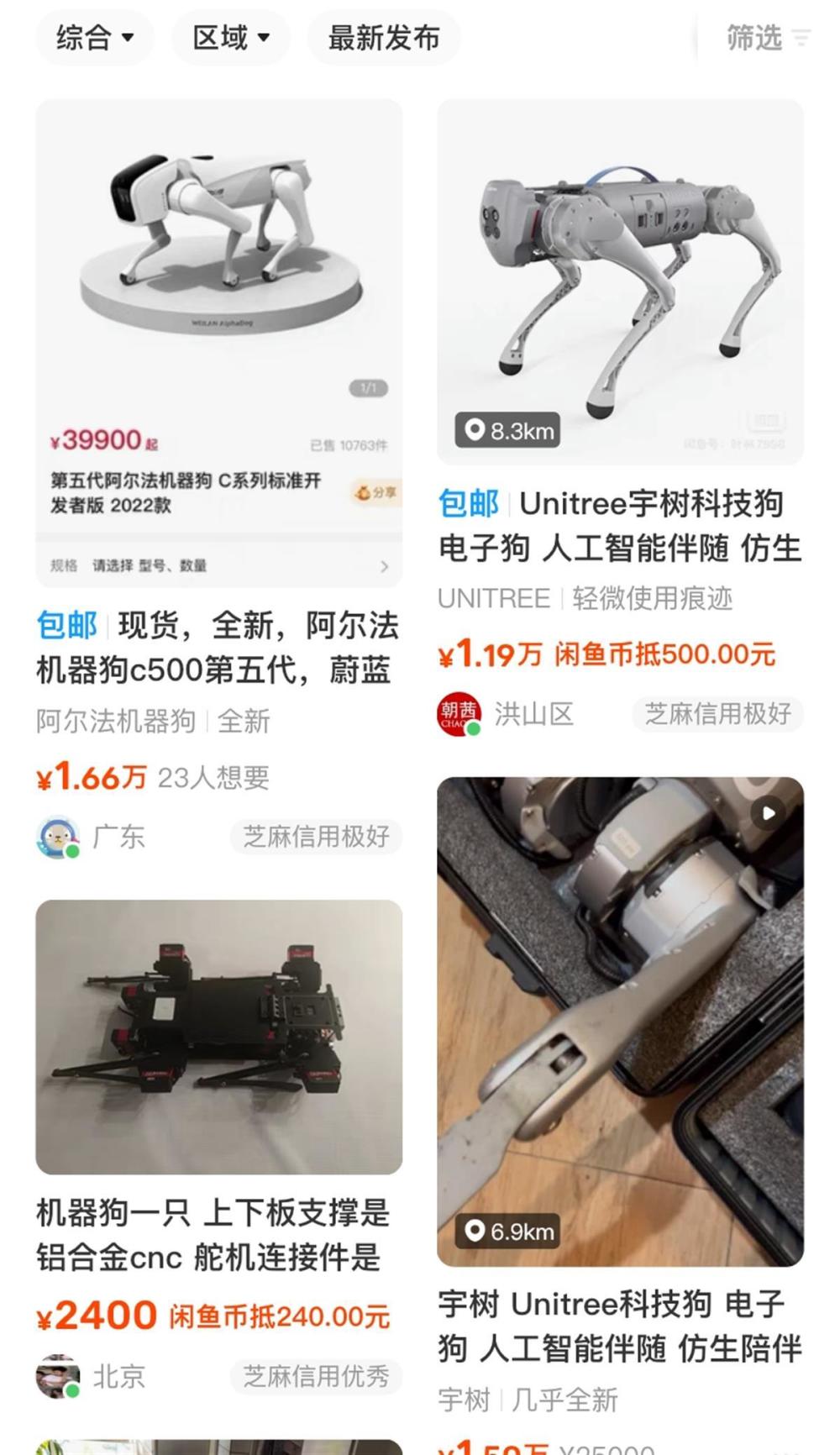
Task: Sort listings by 最新发布
Action: [x=383, y=38]
